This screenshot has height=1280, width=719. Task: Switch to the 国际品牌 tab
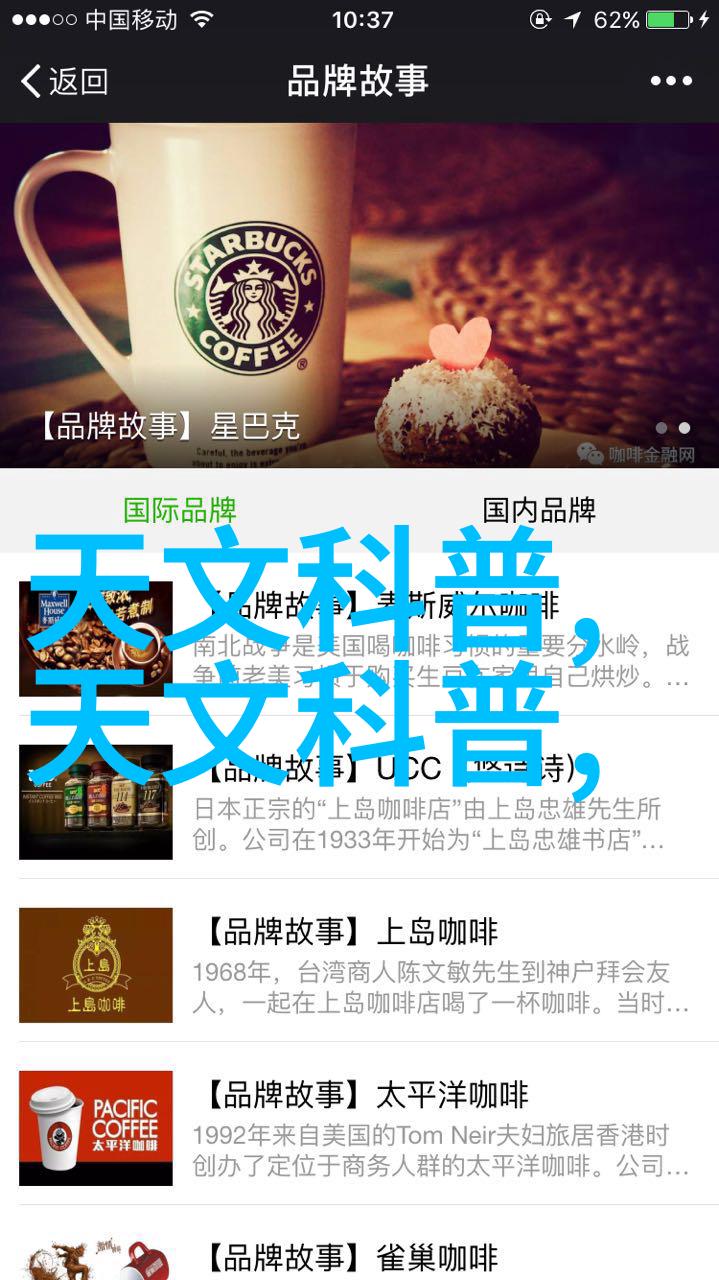(x=180, y=510)
